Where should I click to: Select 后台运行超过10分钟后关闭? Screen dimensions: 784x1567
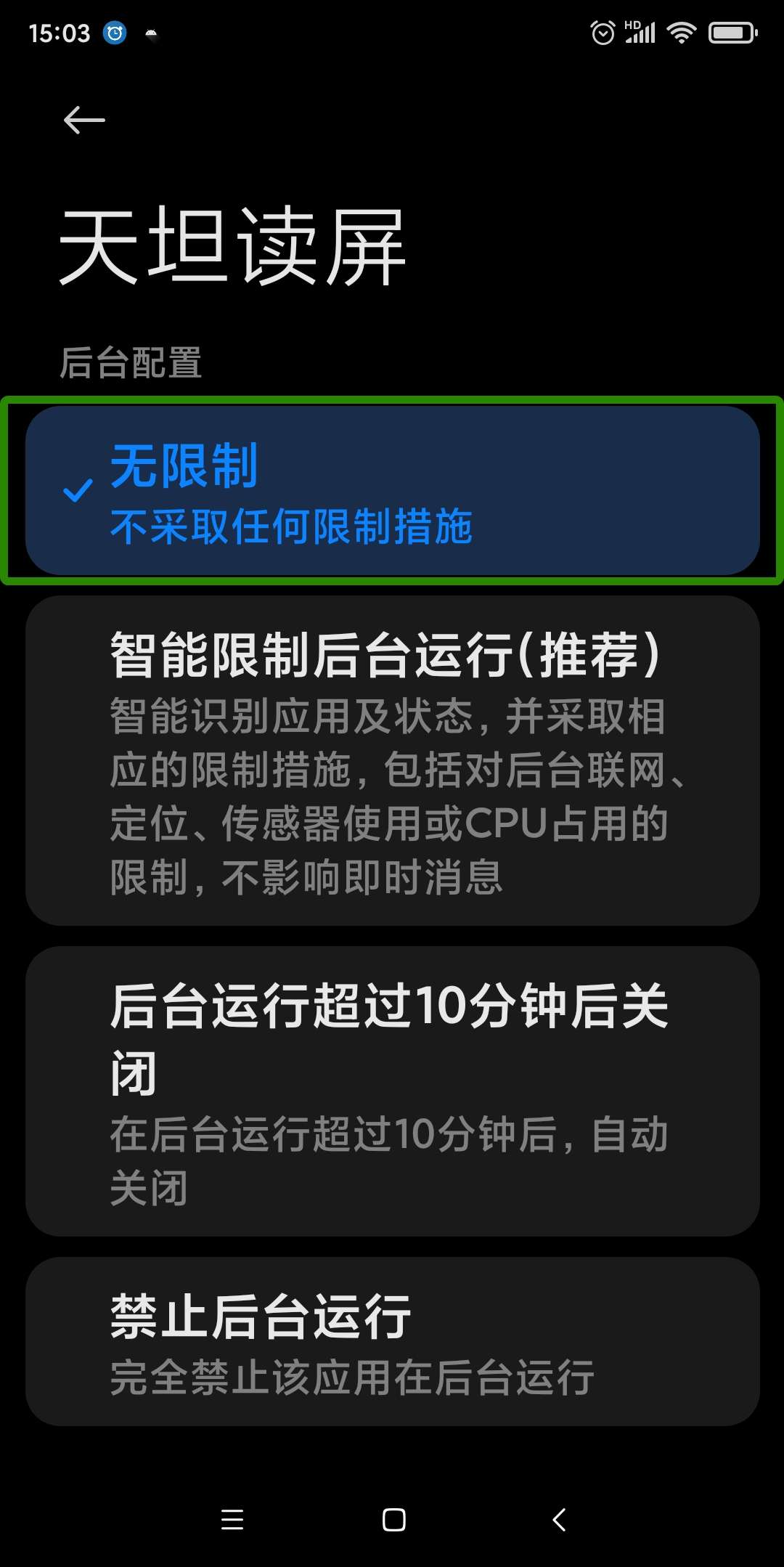pyautogui.click(x=392, y=1089)
